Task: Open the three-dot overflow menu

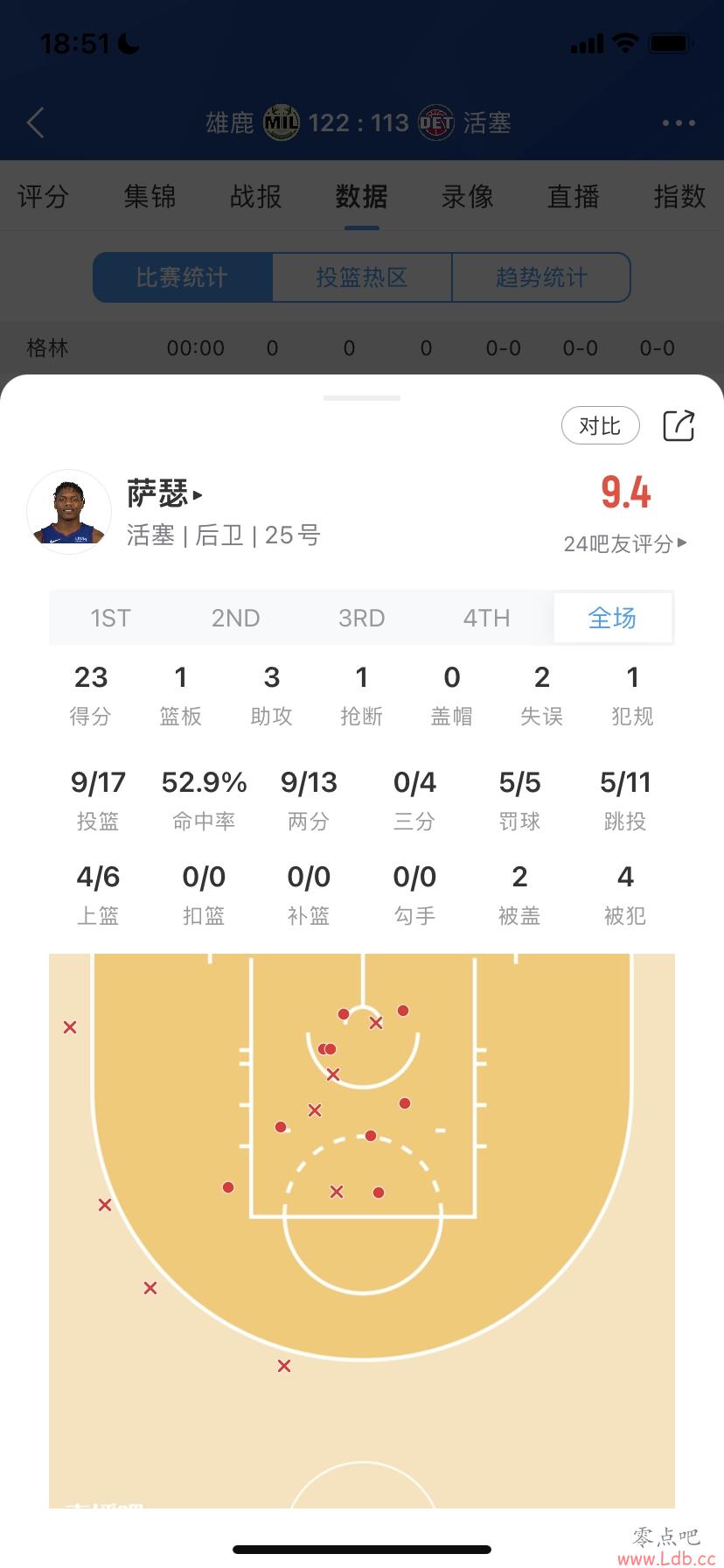Action: coord(679,123)
